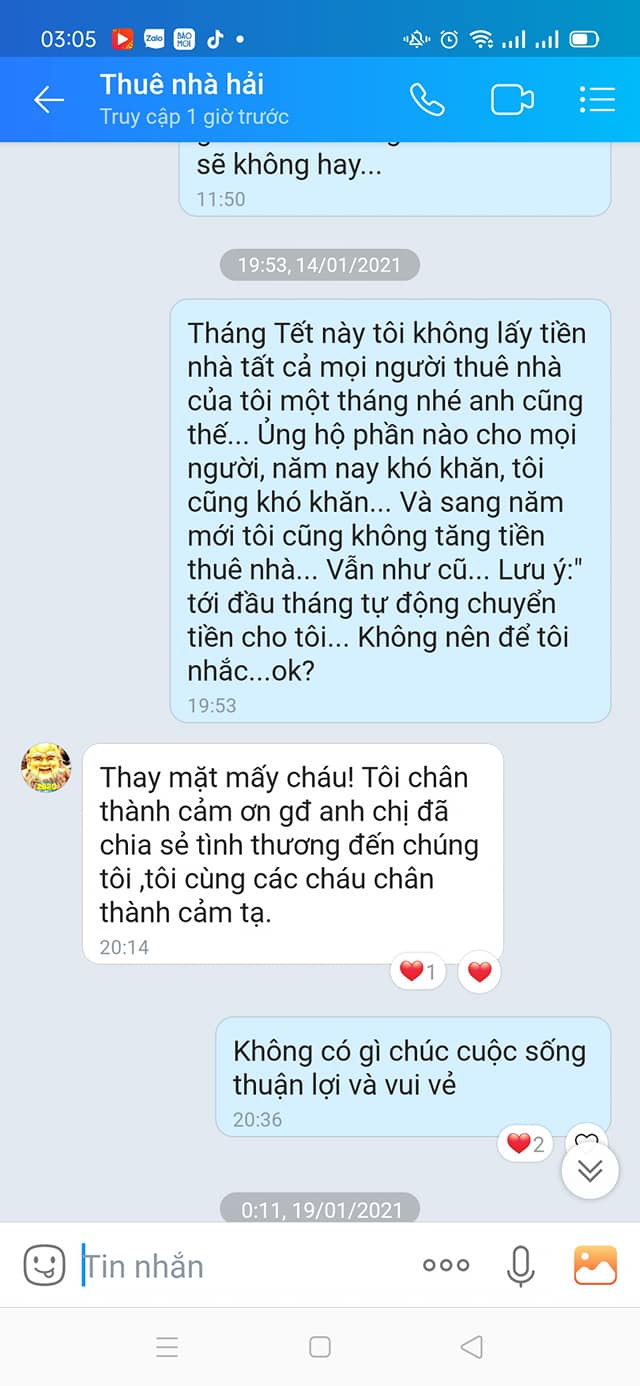React with heart on the 'Thay mặt mấy cháu' message
This screenshot has height=1386, width=640.
click(x=480, y=971)
